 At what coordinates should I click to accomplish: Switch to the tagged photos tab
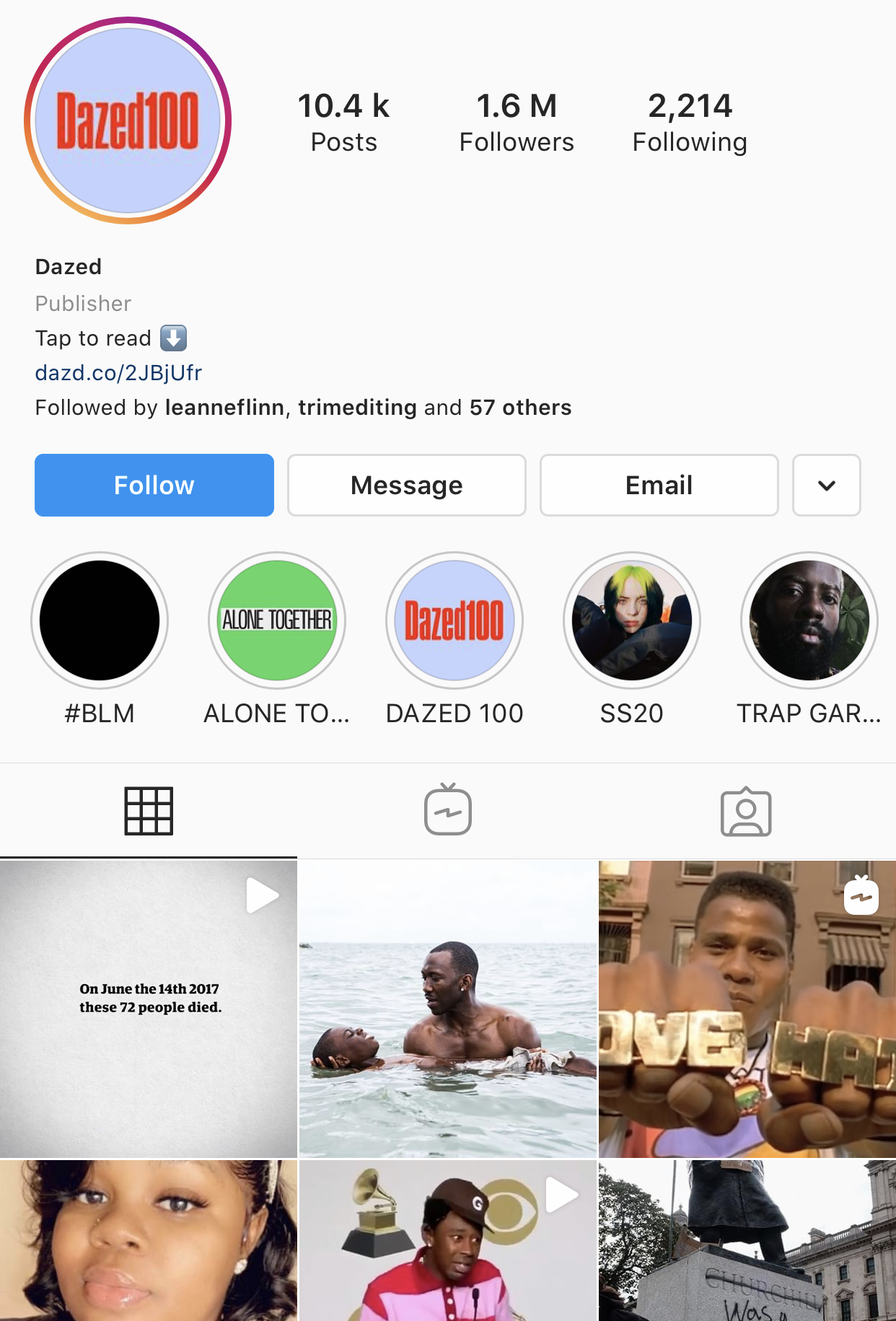point(746,811)
